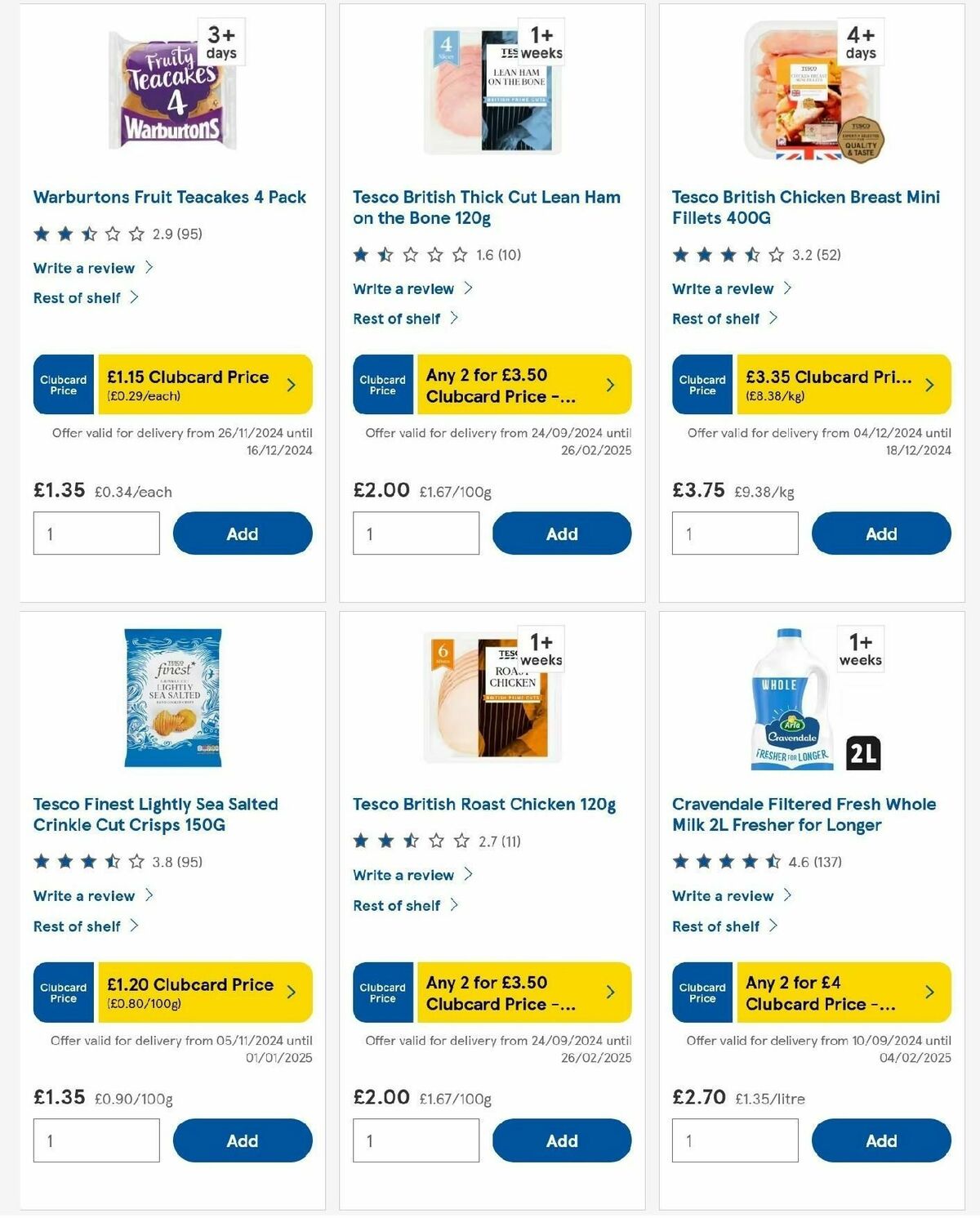Expand the £1.15 Clubcard Price offer chevron

(292, 384)
